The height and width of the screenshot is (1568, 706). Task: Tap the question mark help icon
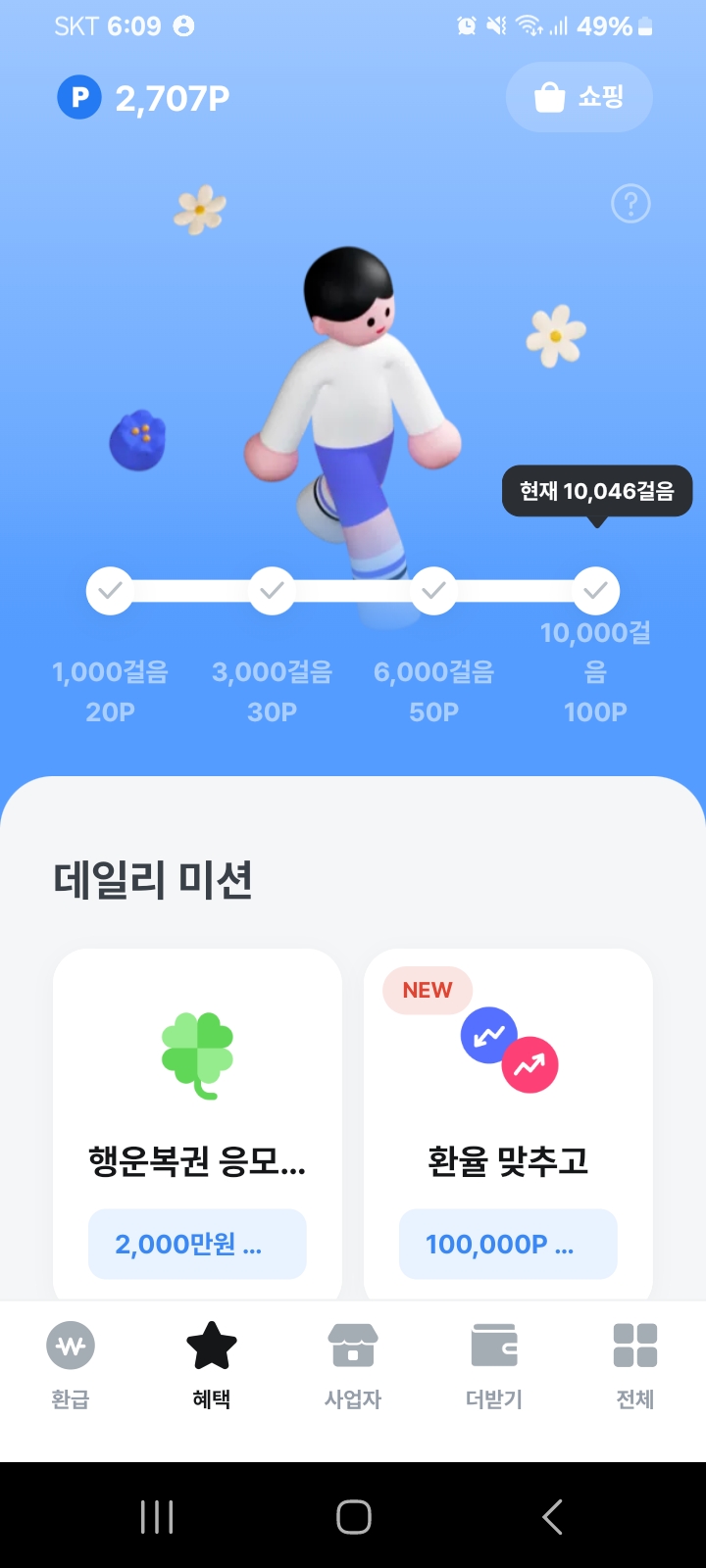pyautogui.click(x=630, y=204)
